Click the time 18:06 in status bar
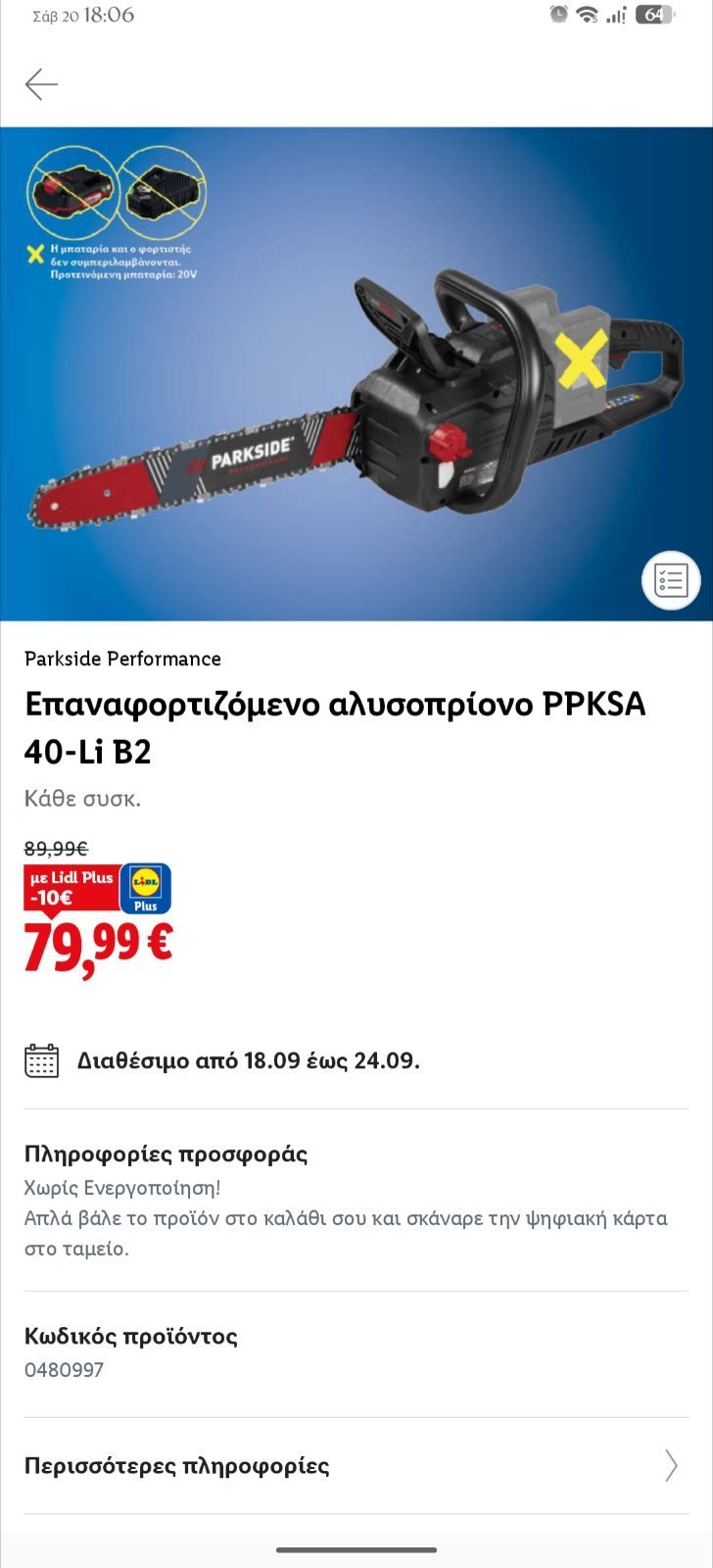 pyautogui.click(x=106, y=16)
